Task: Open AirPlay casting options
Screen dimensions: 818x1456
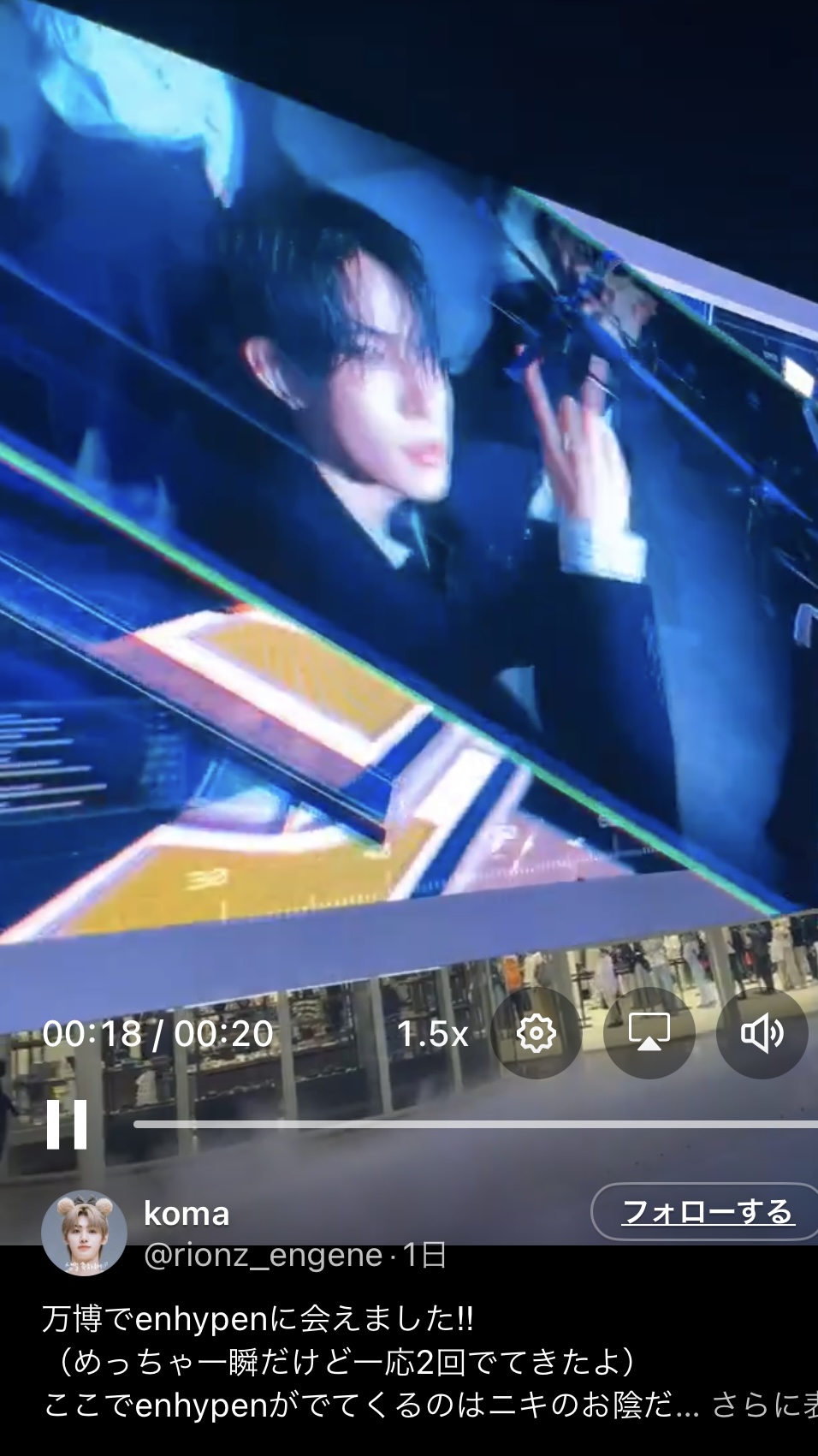Action: [649, 1033]
